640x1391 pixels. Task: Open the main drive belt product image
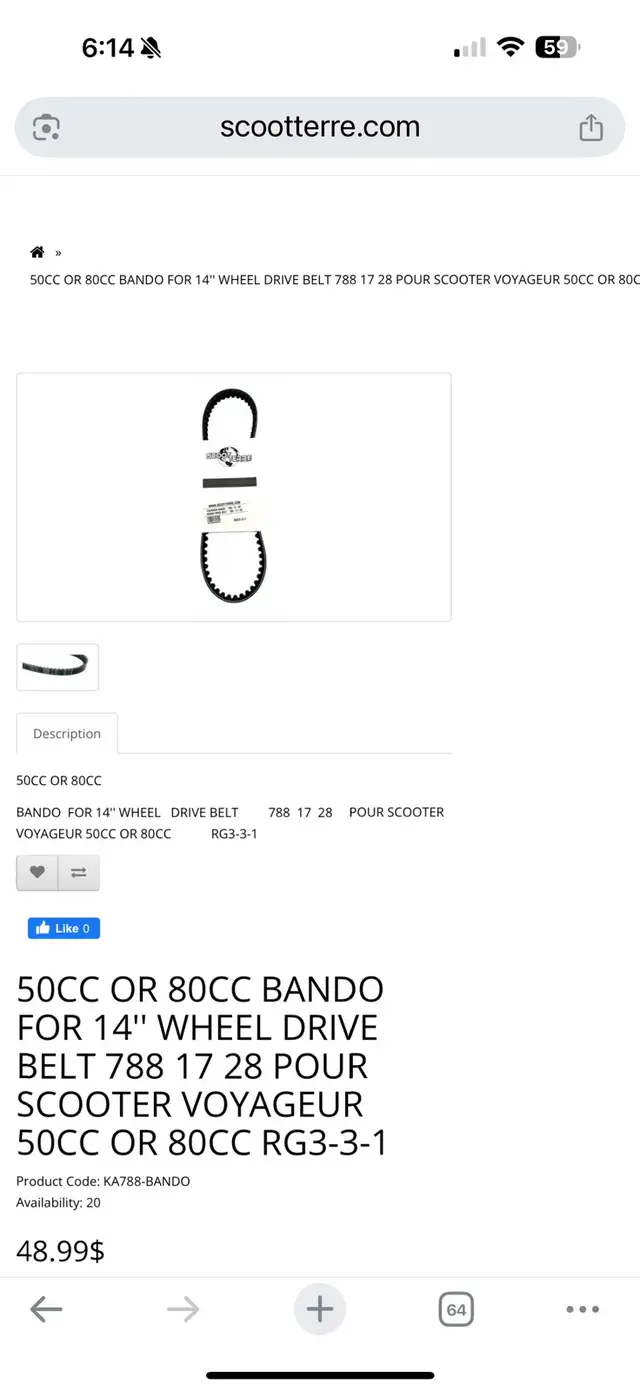[233, 497]
